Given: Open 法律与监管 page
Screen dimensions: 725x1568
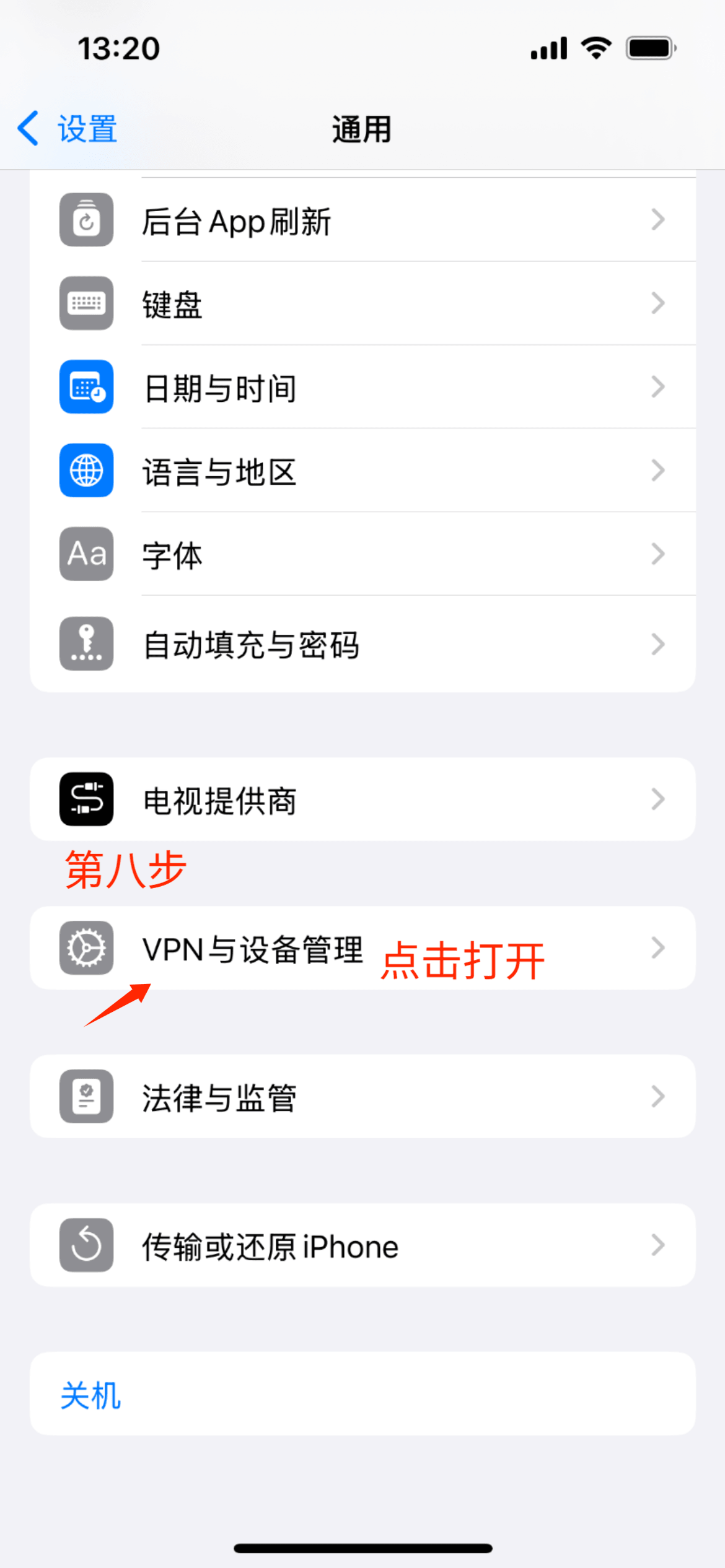Looking at the screenshot, I should (x=362, y=1097).
